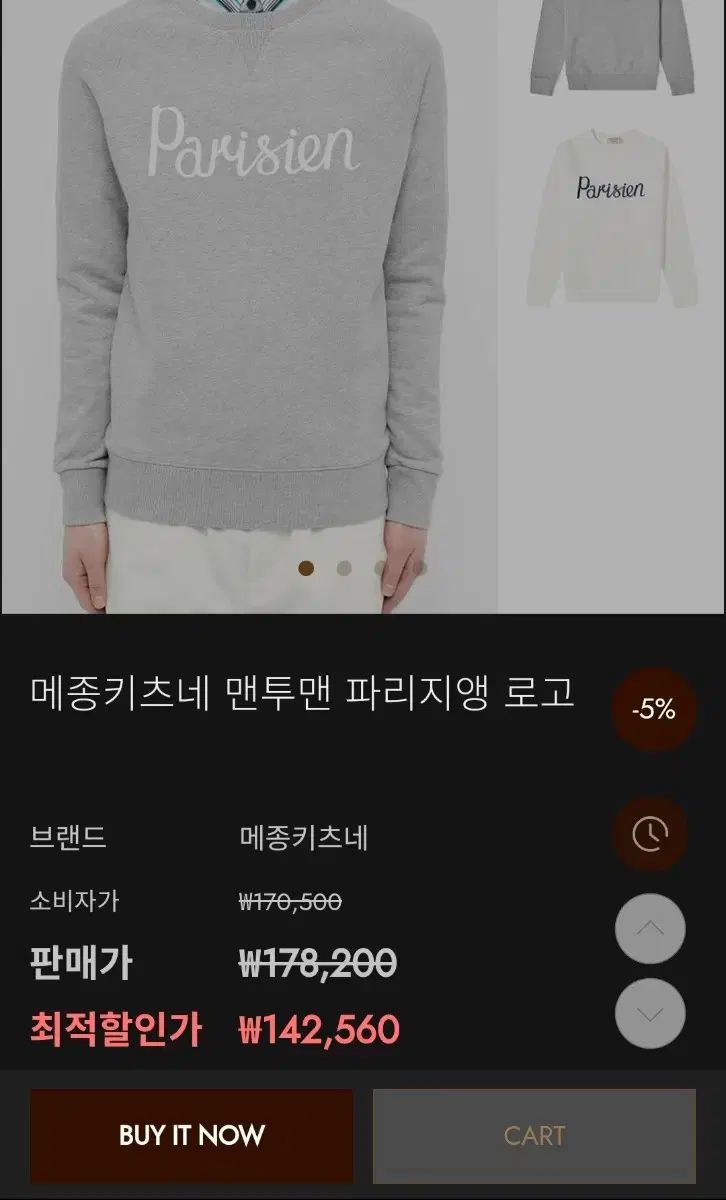Open the gray Parisien sweatshirt photo

click(x=248, y=300)
